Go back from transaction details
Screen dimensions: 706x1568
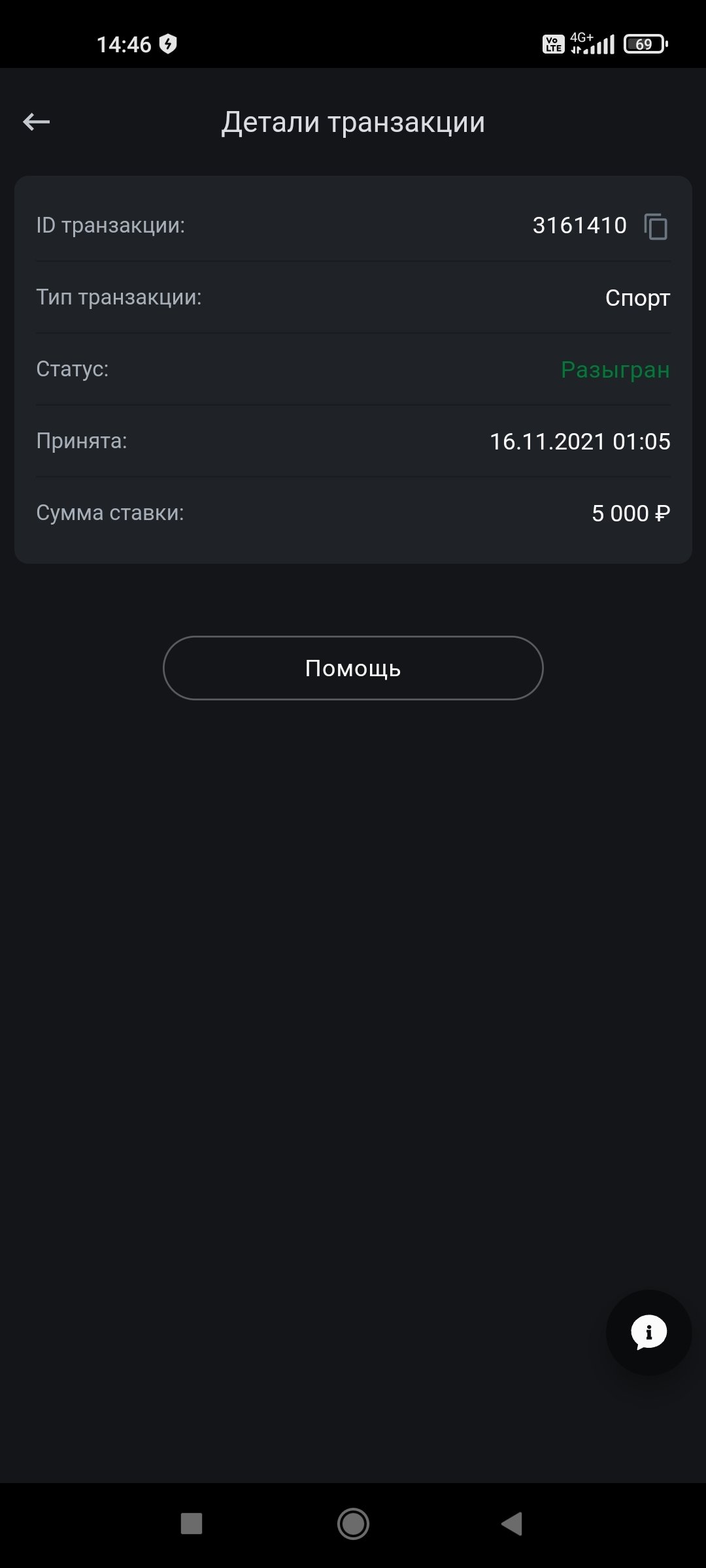pos(37,122)
